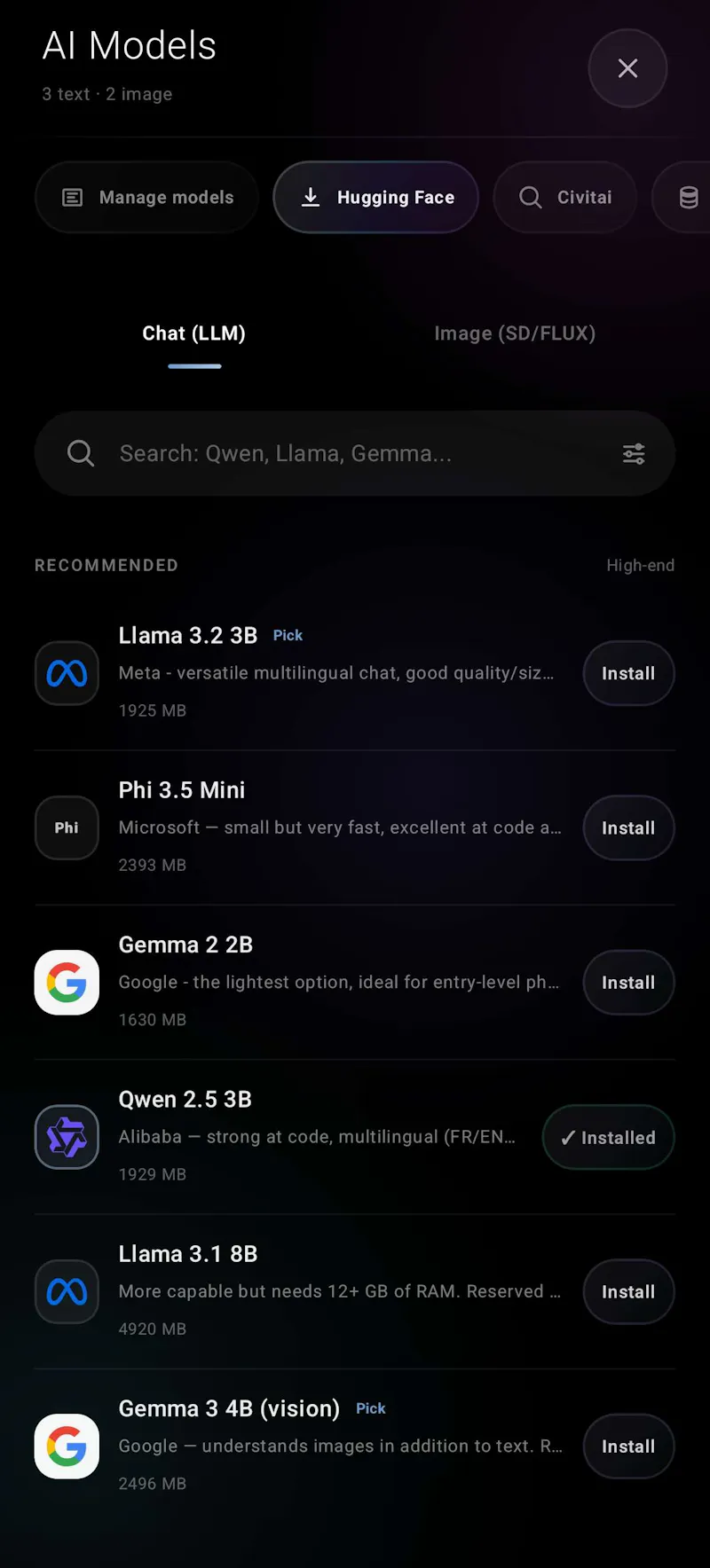Viewport: 710px width, 1568px height.
Task: Install Llama 3.1 8B
Action: 628,1291
